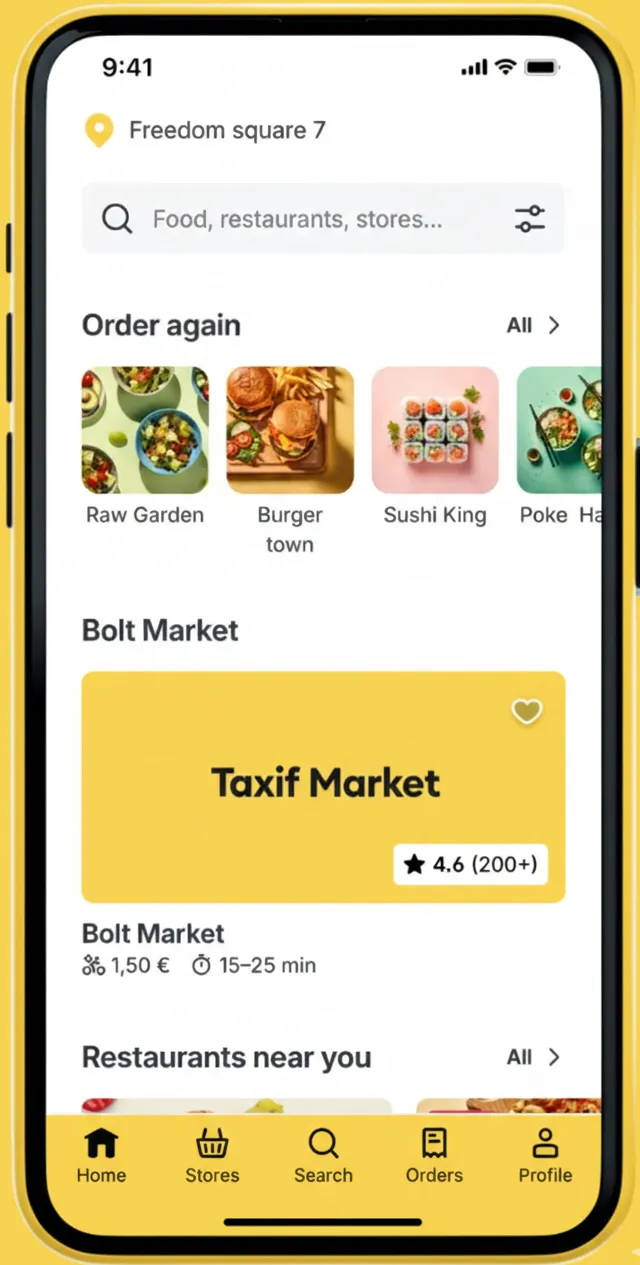Reorder from Raw Garden
This screenshot has height=1265, width=640.
[x=145, y=431]
